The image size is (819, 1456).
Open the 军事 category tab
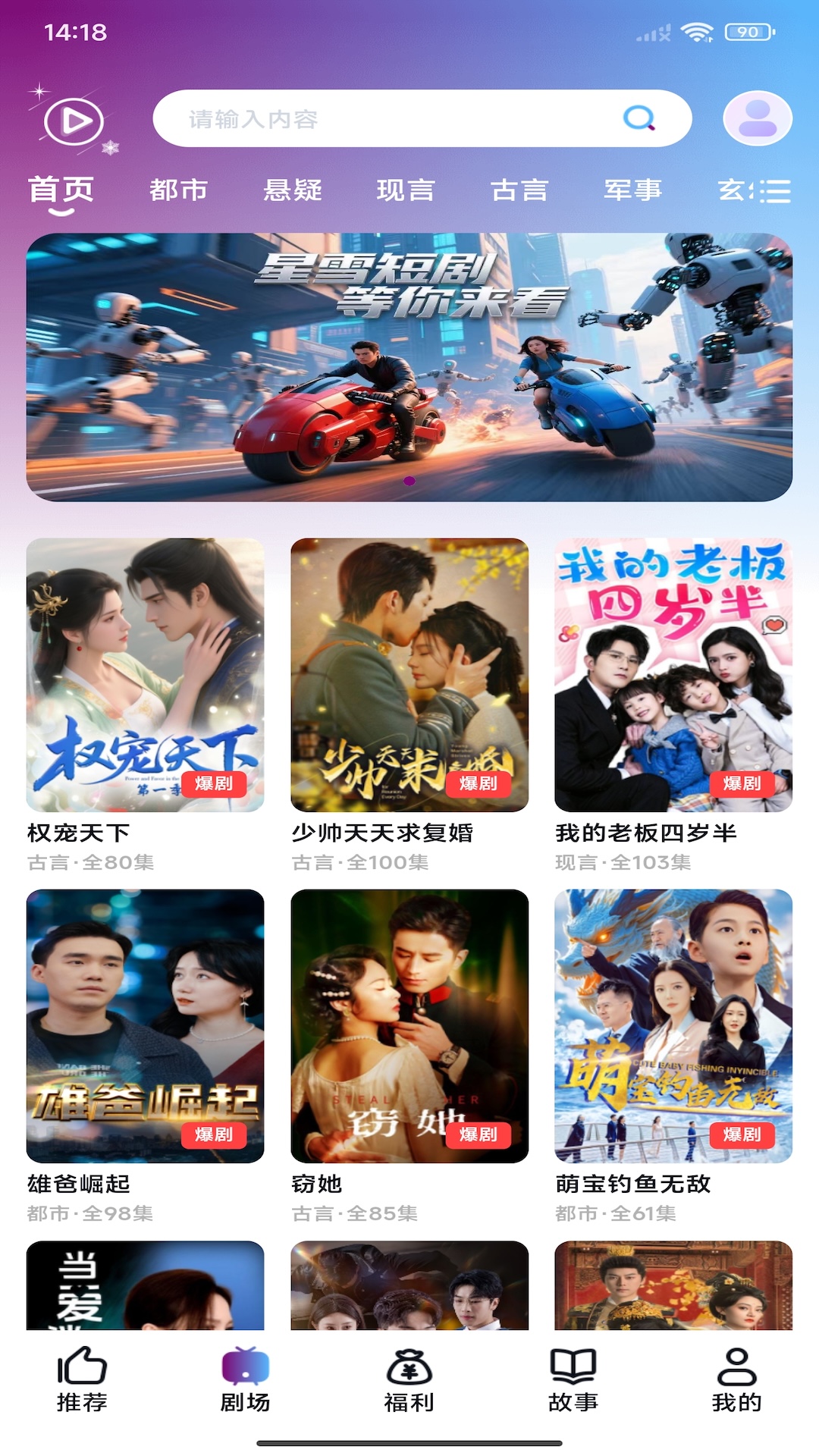pyautogui.click(x=633, y=190)
